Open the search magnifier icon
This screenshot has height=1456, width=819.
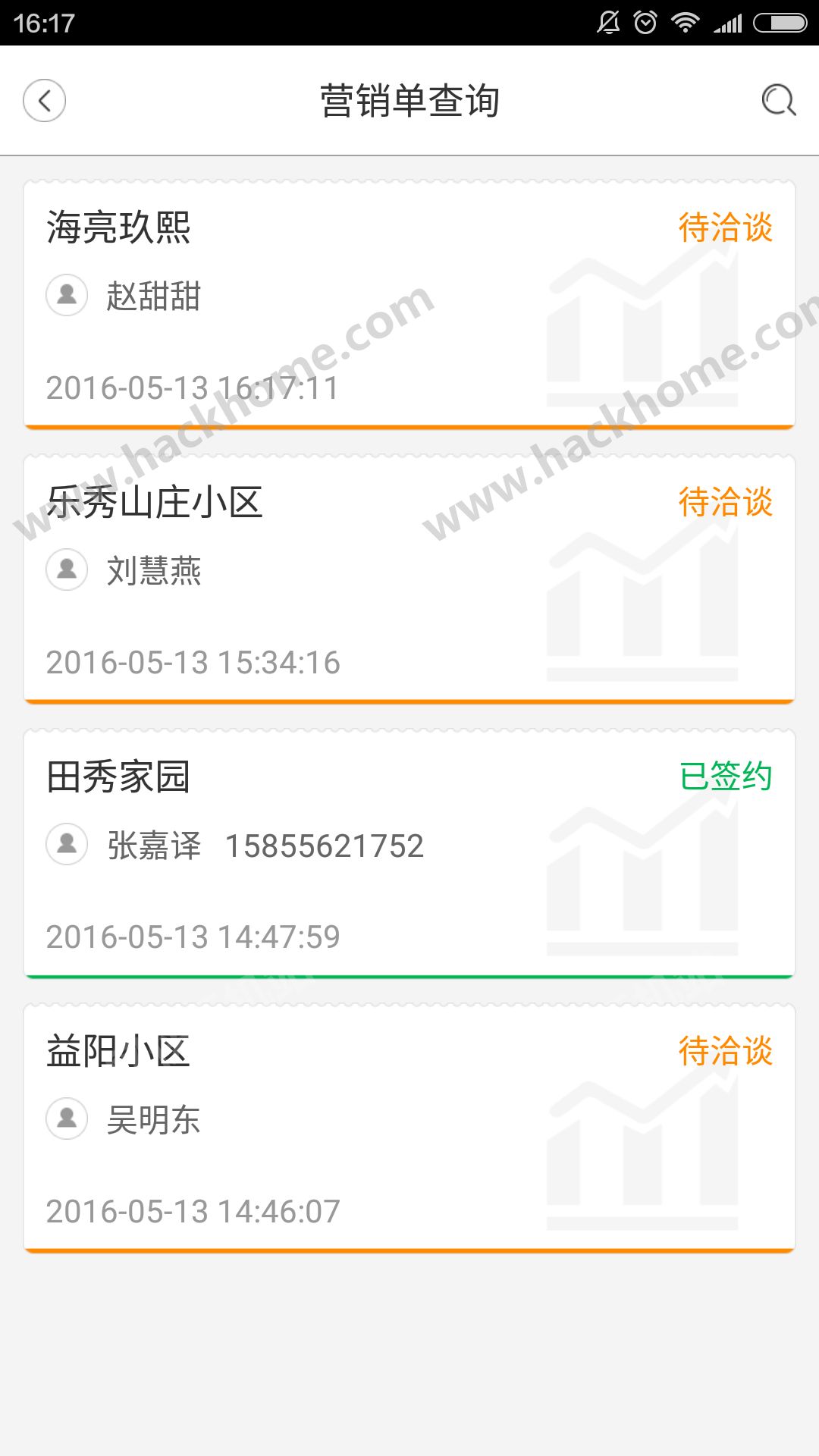click(x=778, y=100)
